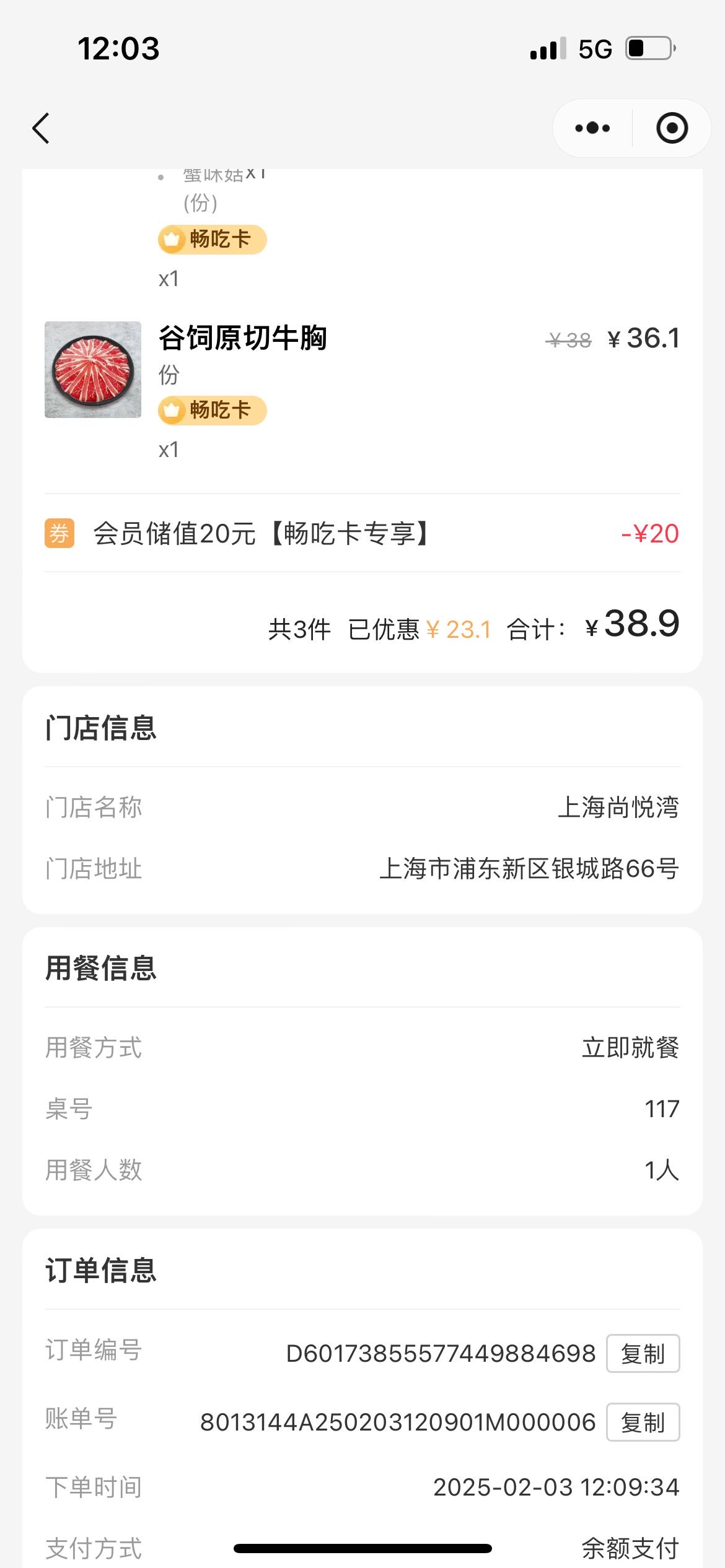Copy the order number D60173855577449884698
725x1568 pixels.
coord(643,1354)
